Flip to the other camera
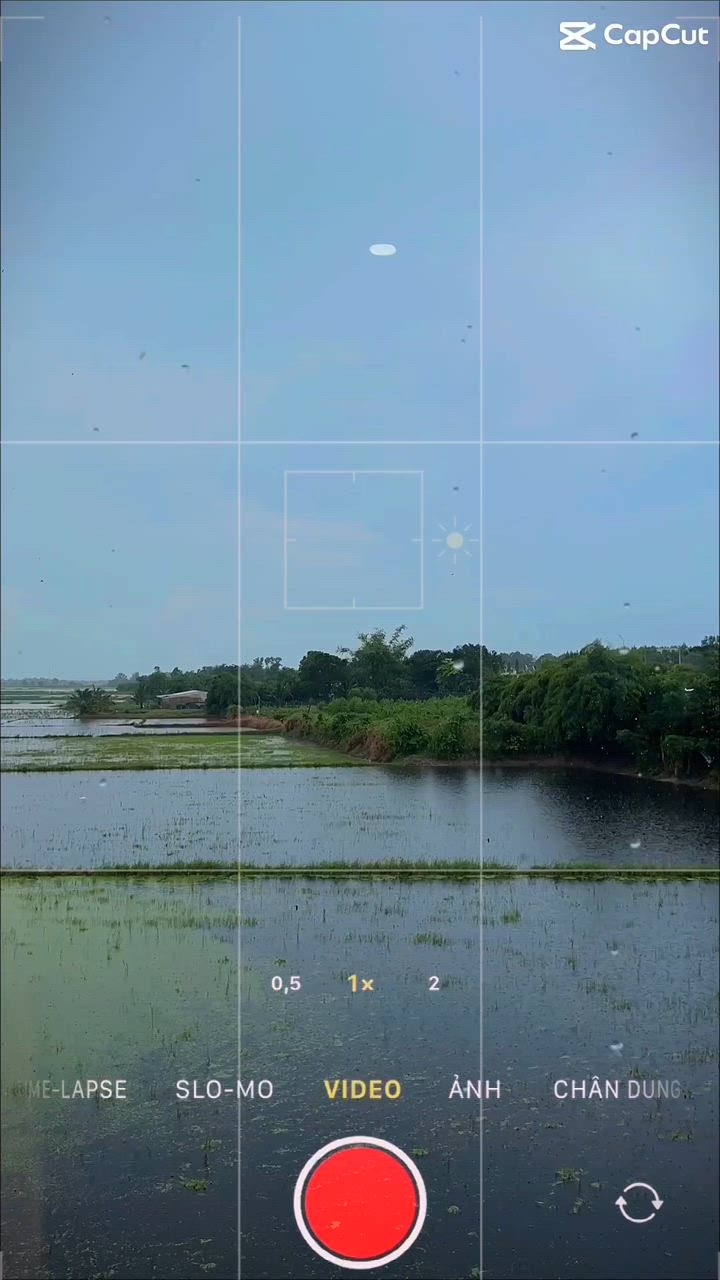The width and height of the screenshot is (720, 1280). click(639, 1202)
